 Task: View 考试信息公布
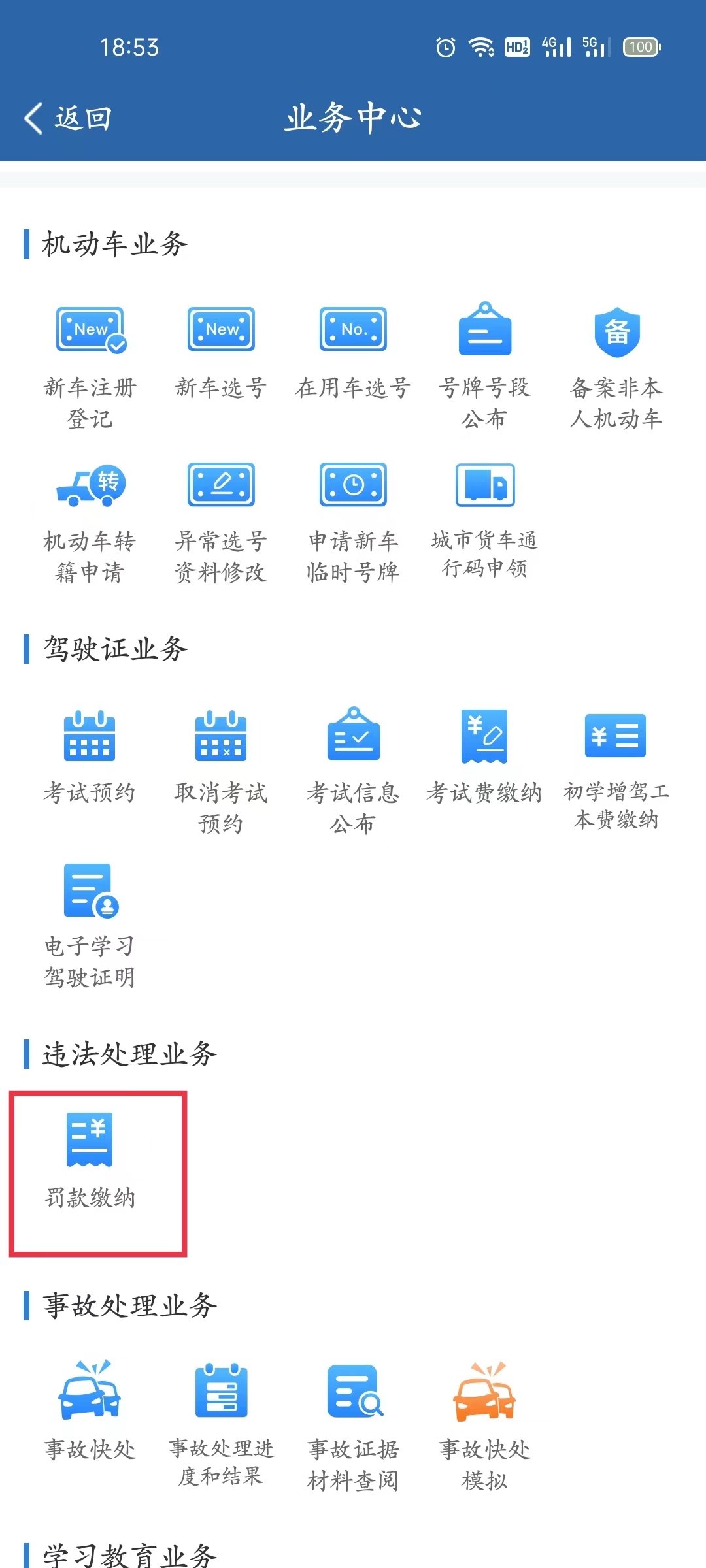pyautogui.click(x=353, y=772)
